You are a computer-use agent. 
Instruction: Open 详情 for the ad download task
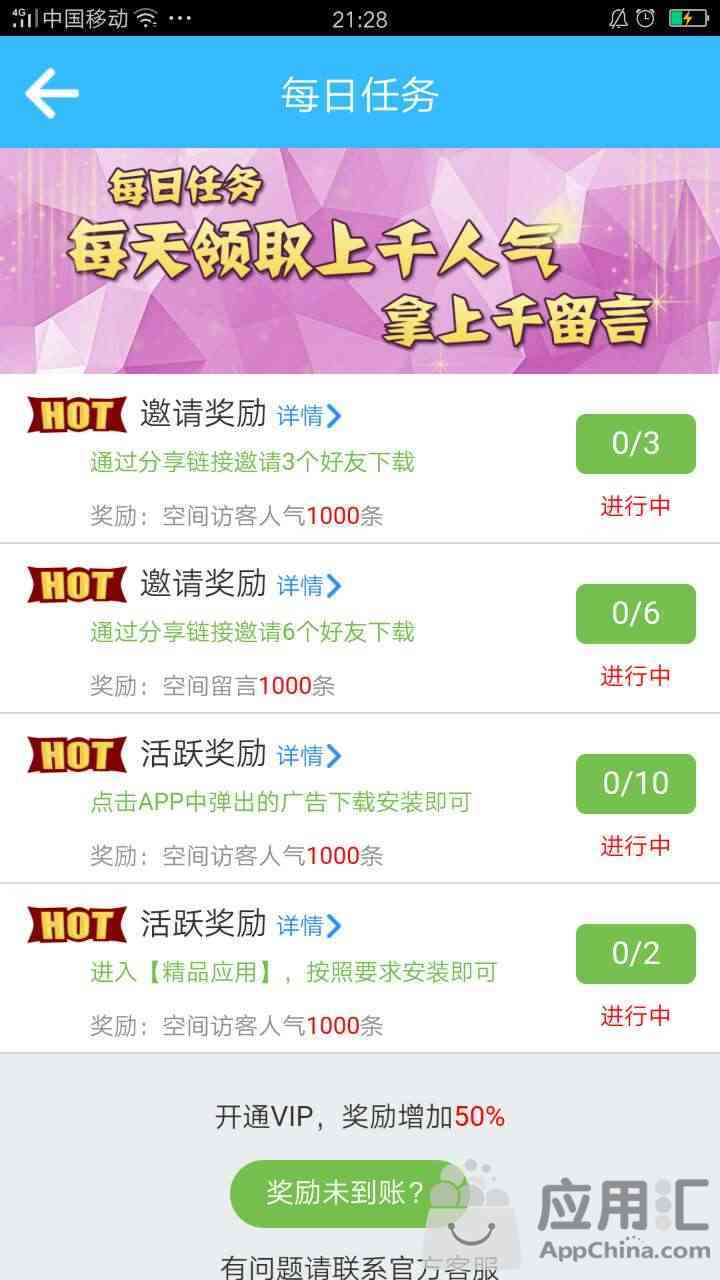pyautogui.click(x=309, y=755)
